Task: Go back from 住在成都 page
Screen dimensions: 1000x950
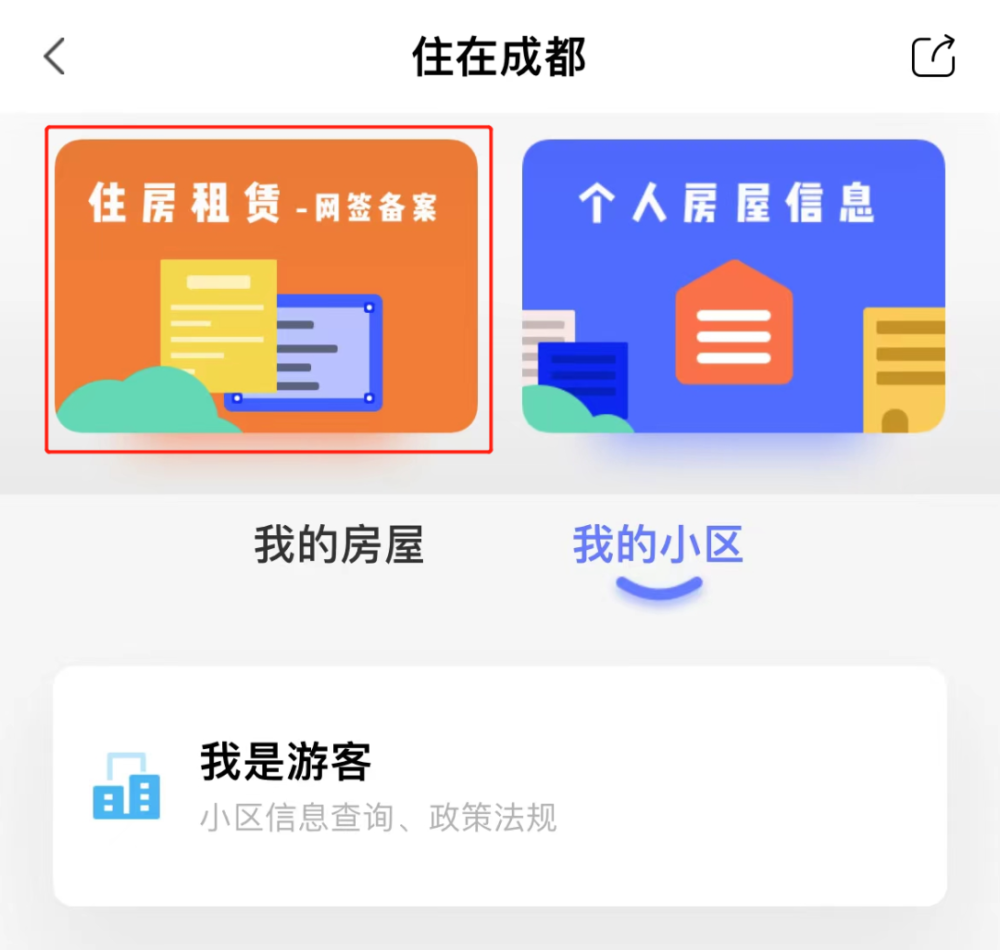Action: coord(55,57)
